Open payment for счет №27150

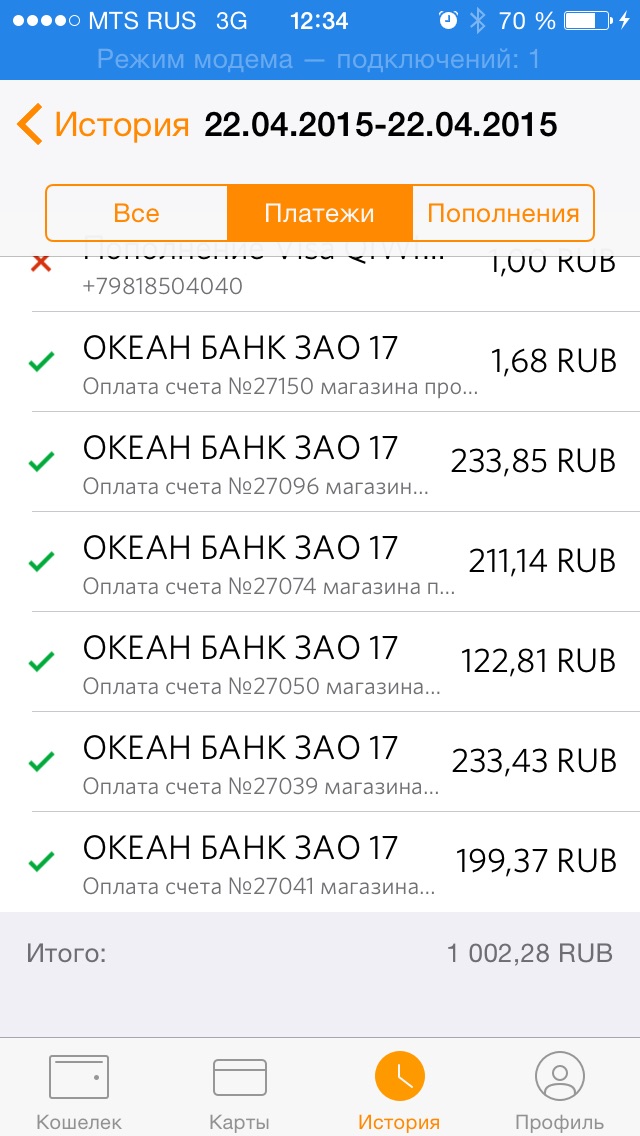tap(320, 362)
